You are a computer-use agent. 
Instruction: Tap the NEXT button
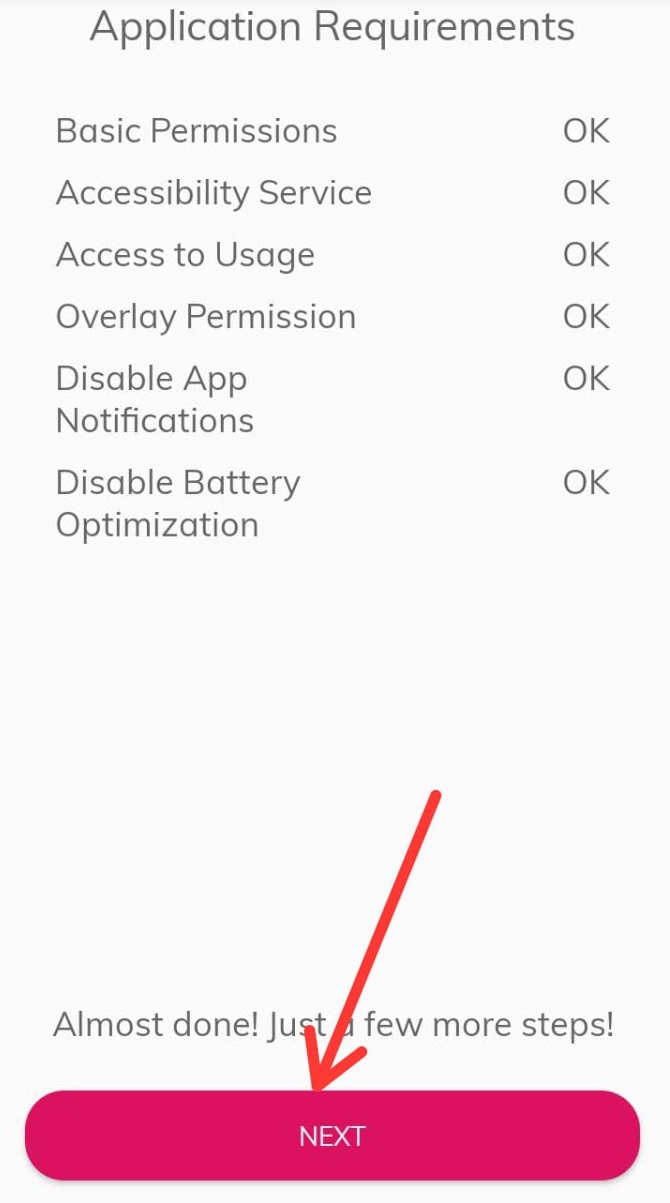pyautogui.click(x=332, y=1136)
